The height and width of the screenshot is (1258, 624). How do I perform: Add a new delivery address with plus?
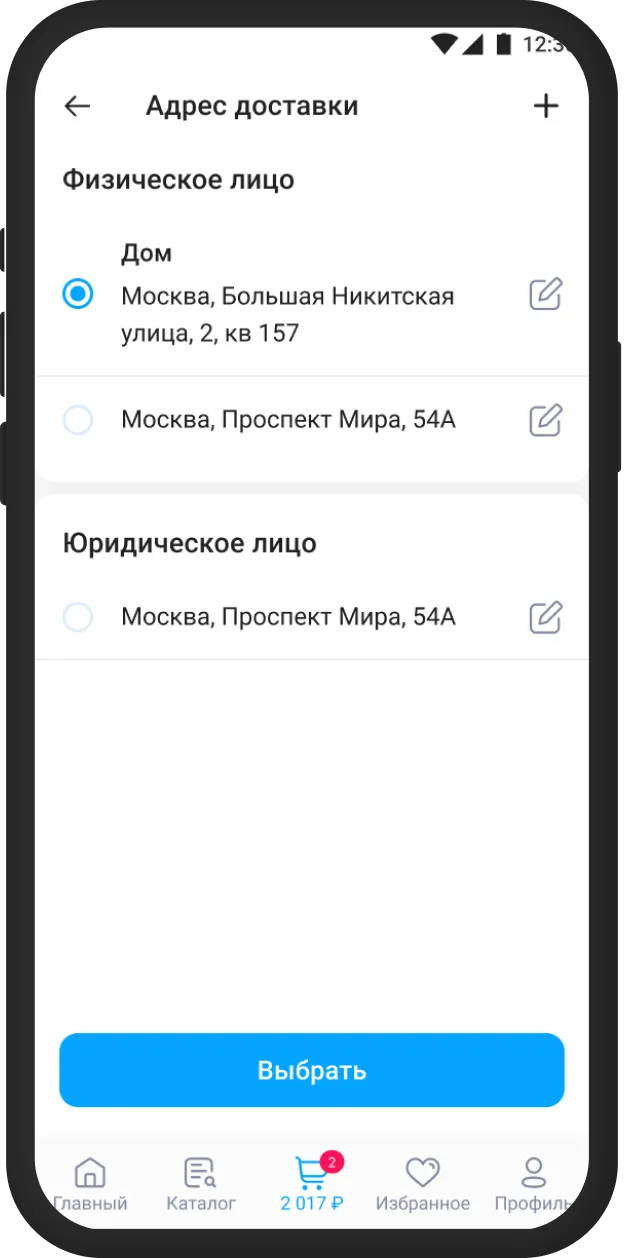545,106
